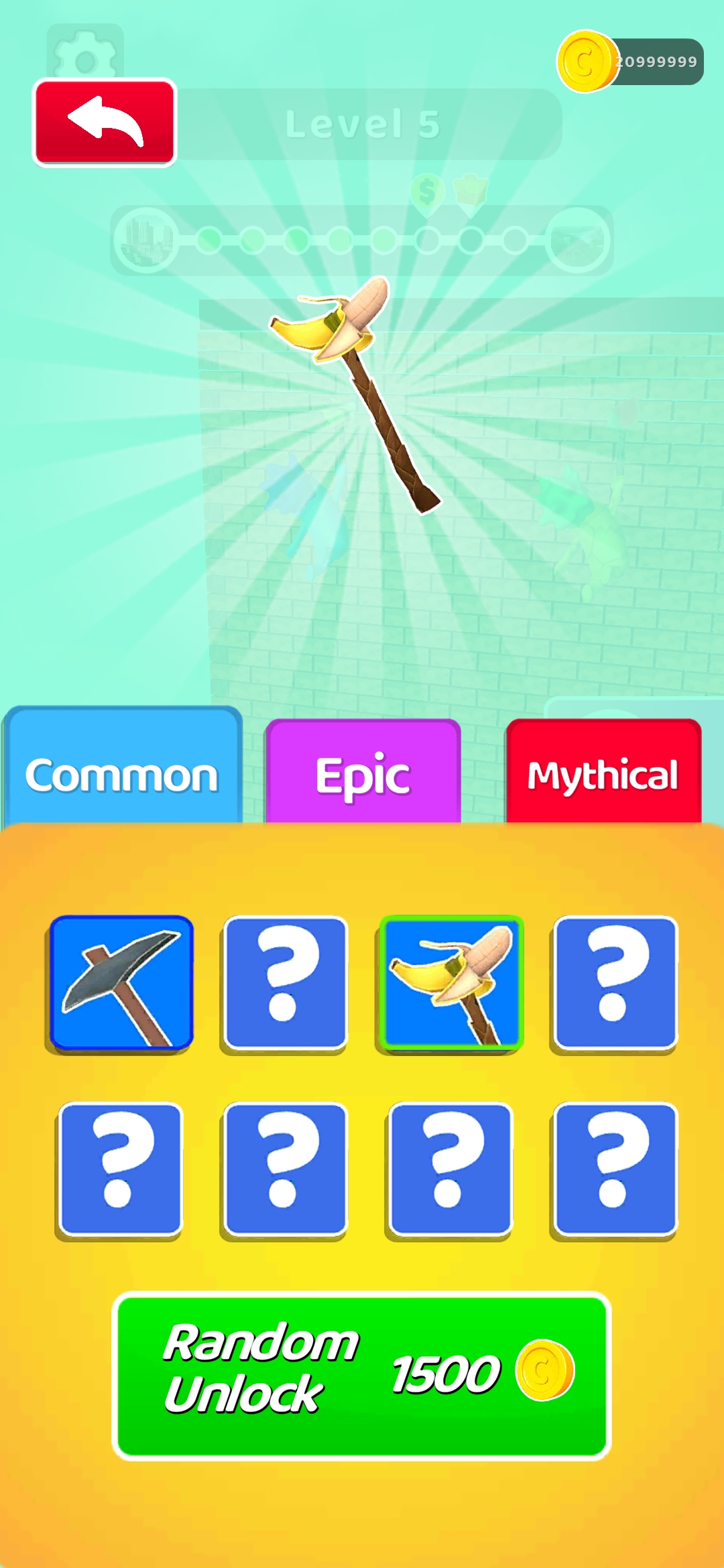The image size is (724, 1568).
Task: Select the pickaxe tool
Action: (121, 982)
